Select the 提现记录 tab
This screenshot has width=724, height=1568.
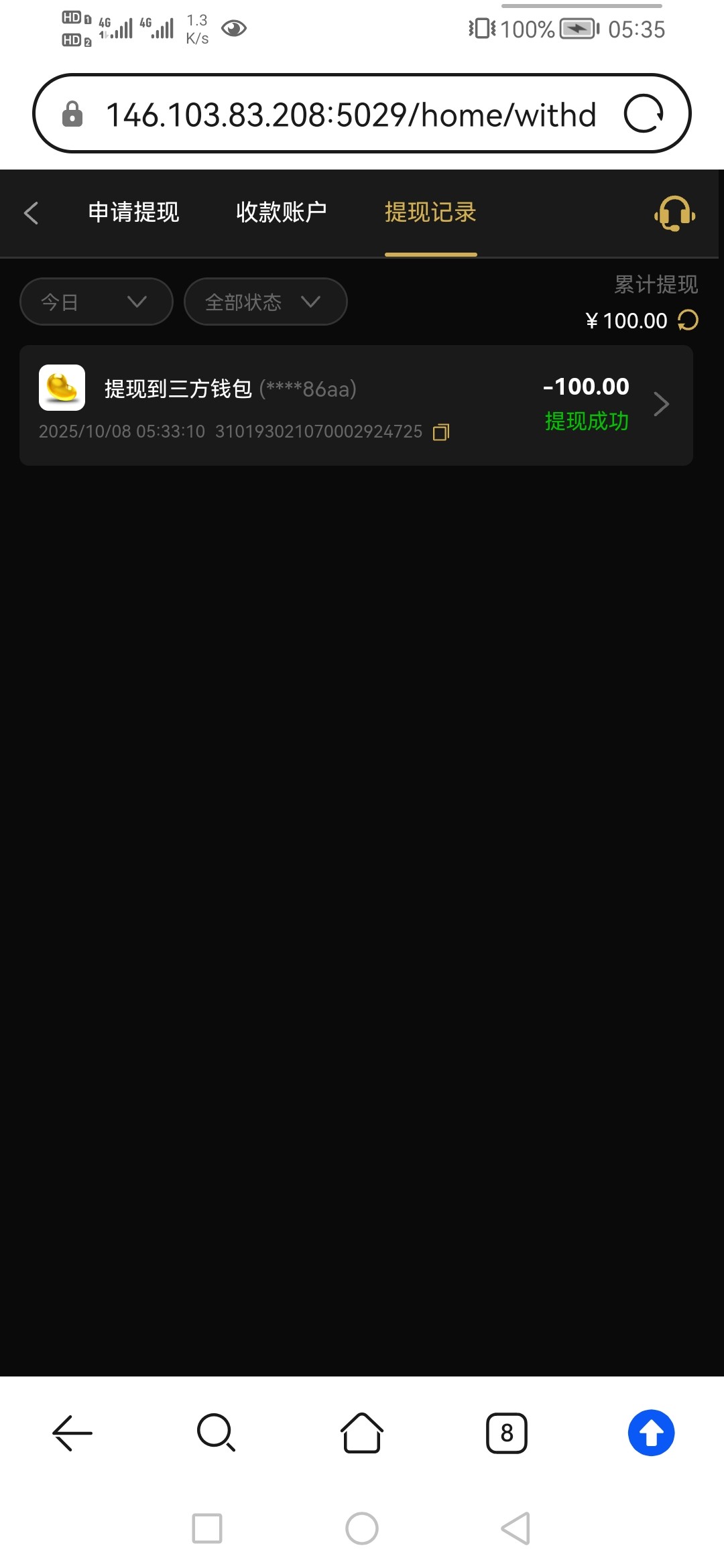click(x=430, y=212)
